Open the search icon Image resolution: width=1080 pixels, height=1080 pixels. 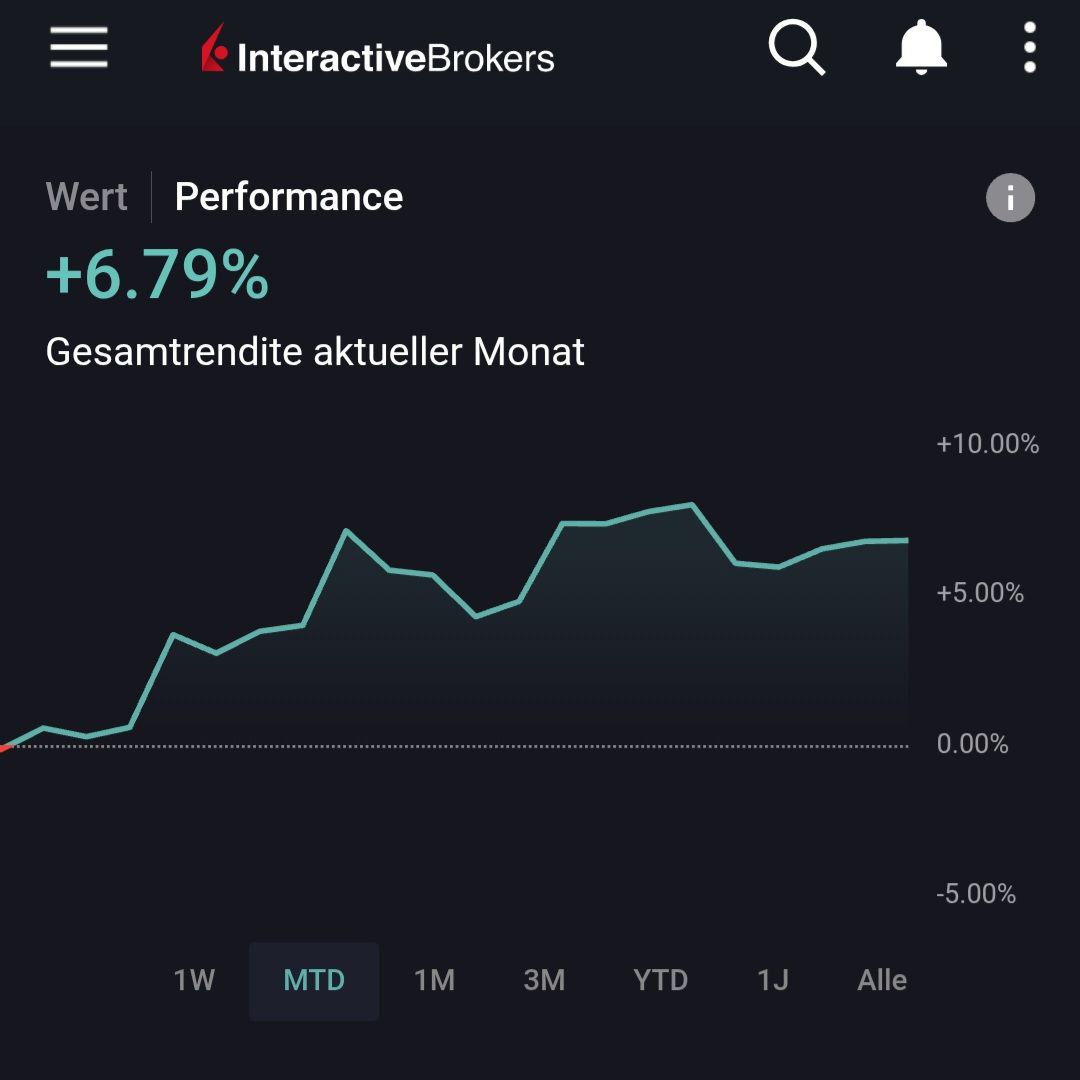(x=796, y=48)
